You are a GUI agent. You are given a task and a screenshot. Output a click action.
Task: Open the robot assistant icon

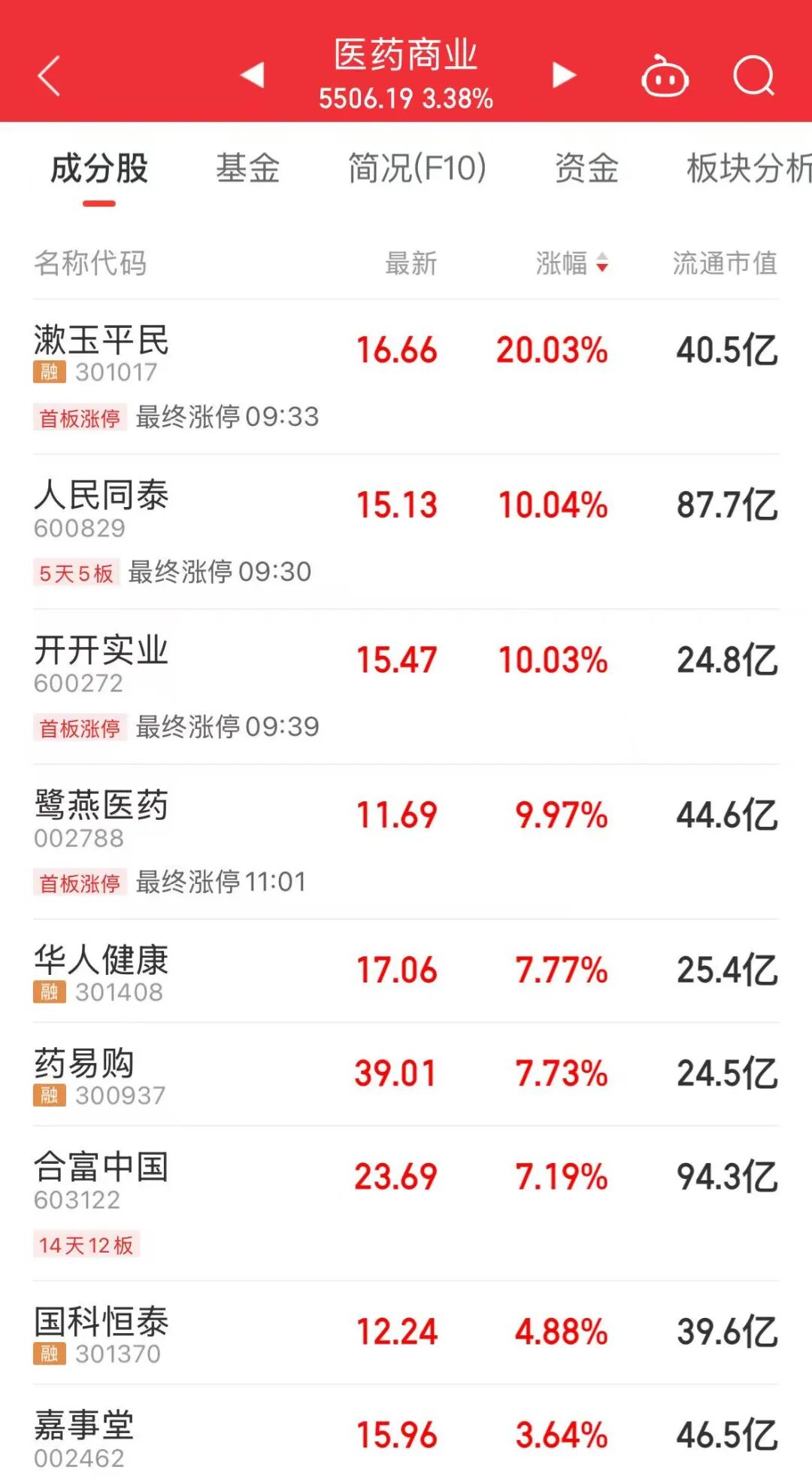pos(665,77)
